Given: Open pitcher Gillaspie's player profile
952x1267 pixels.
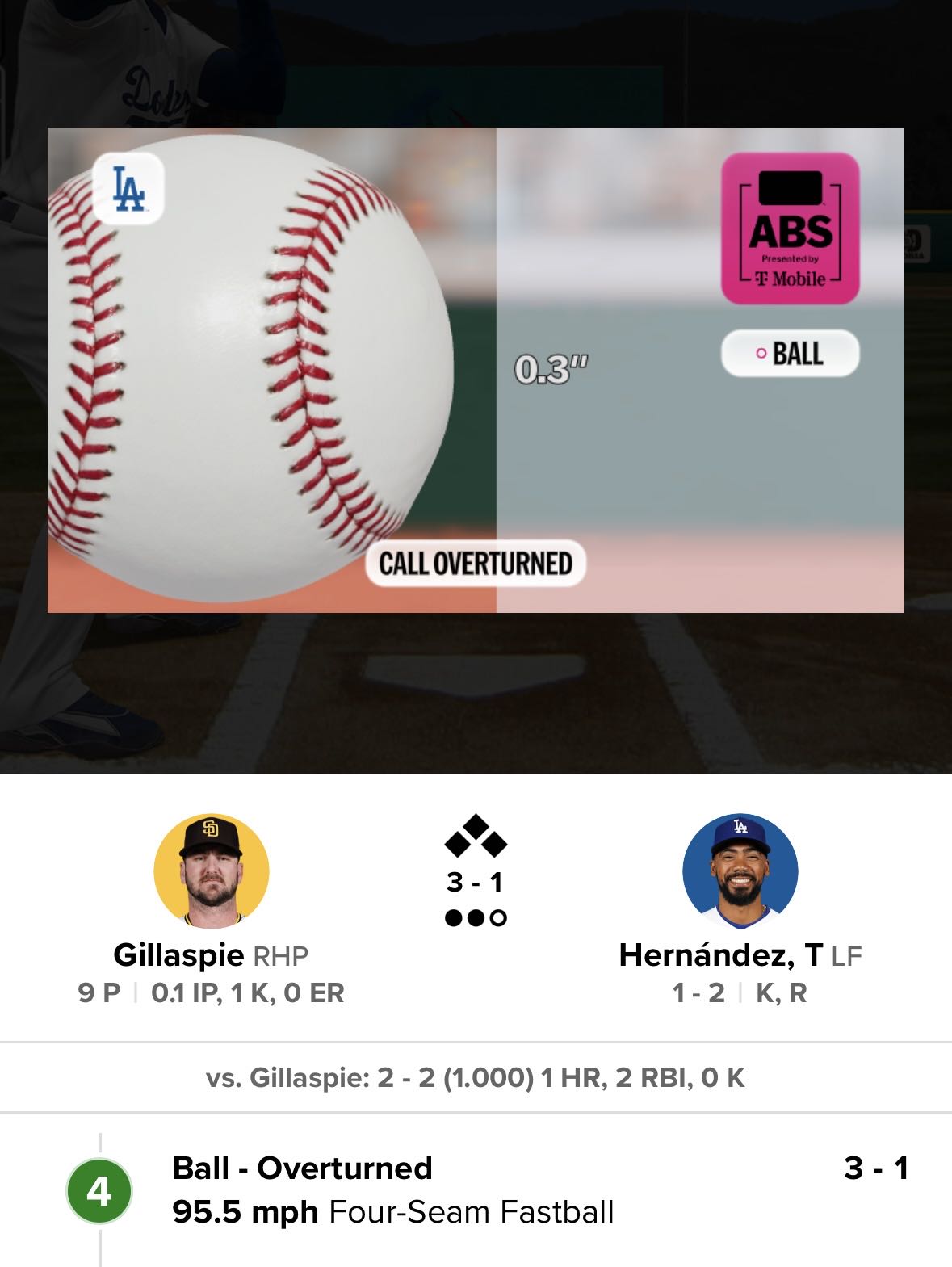Looking at the screenshot, I should pyautogui.click(x=211, y=872).
